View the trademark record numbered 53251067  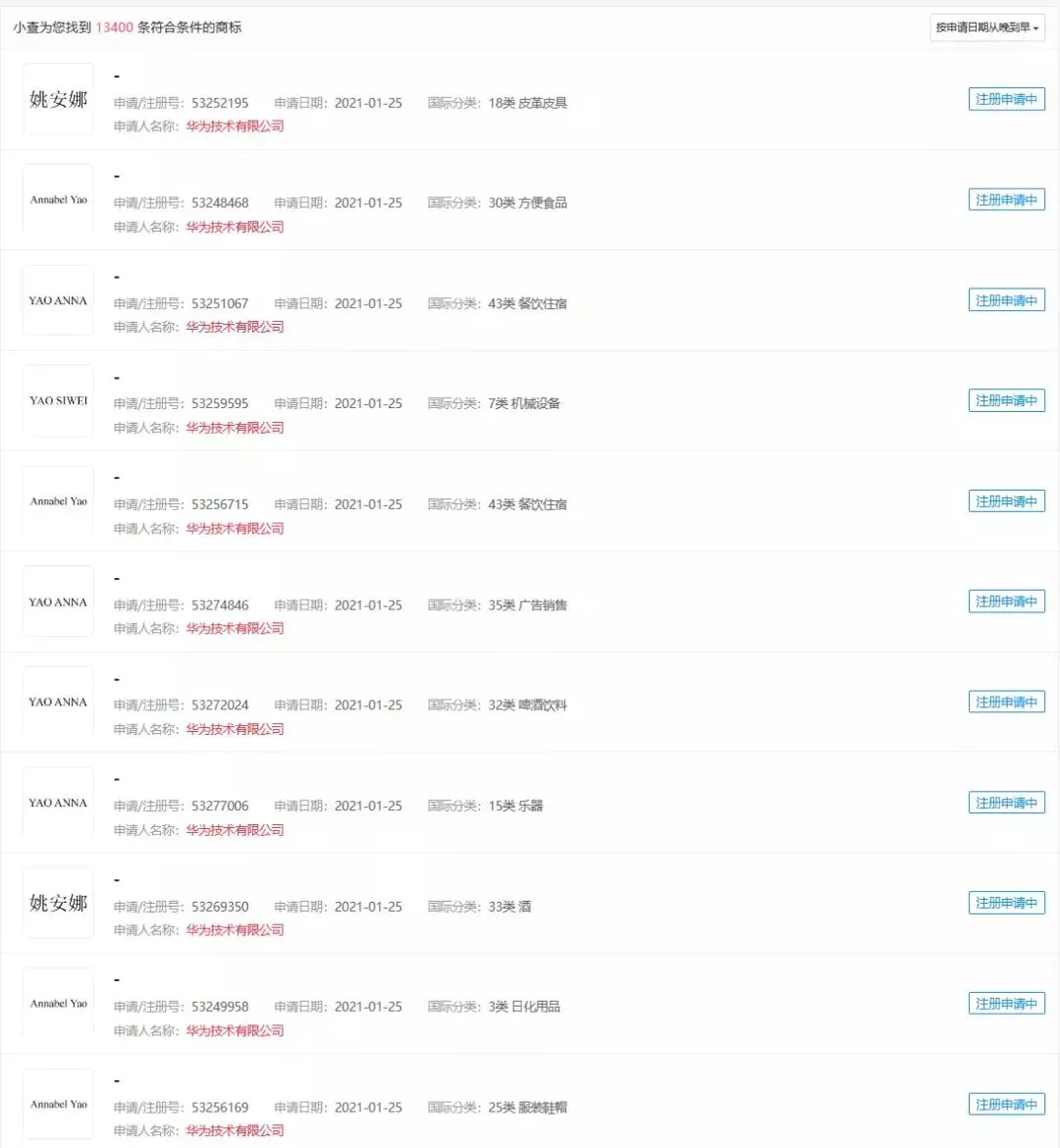[x=220, y=304]
